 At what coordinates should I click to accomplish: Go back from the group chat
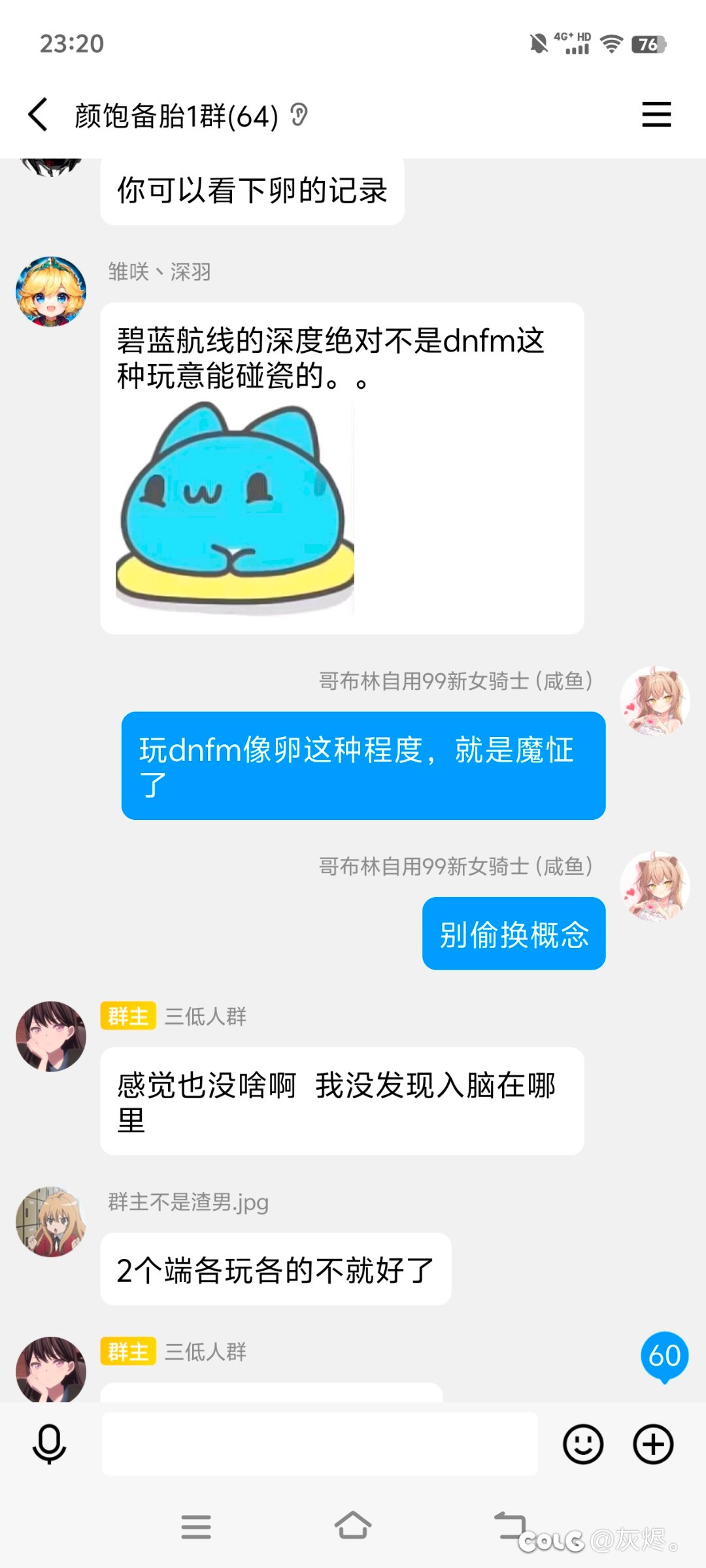[38, 114]
